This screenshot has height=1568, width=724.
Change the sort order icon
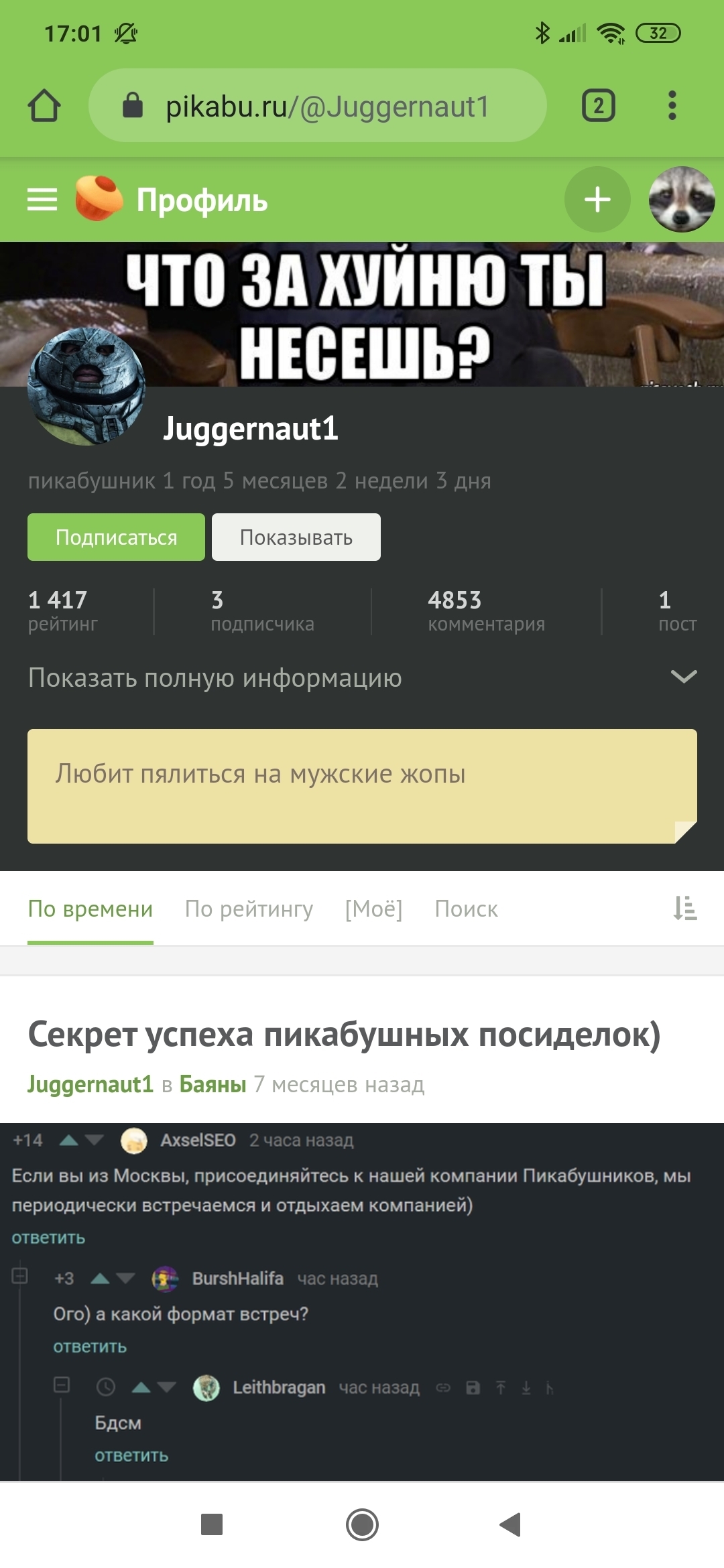[684, 909]
